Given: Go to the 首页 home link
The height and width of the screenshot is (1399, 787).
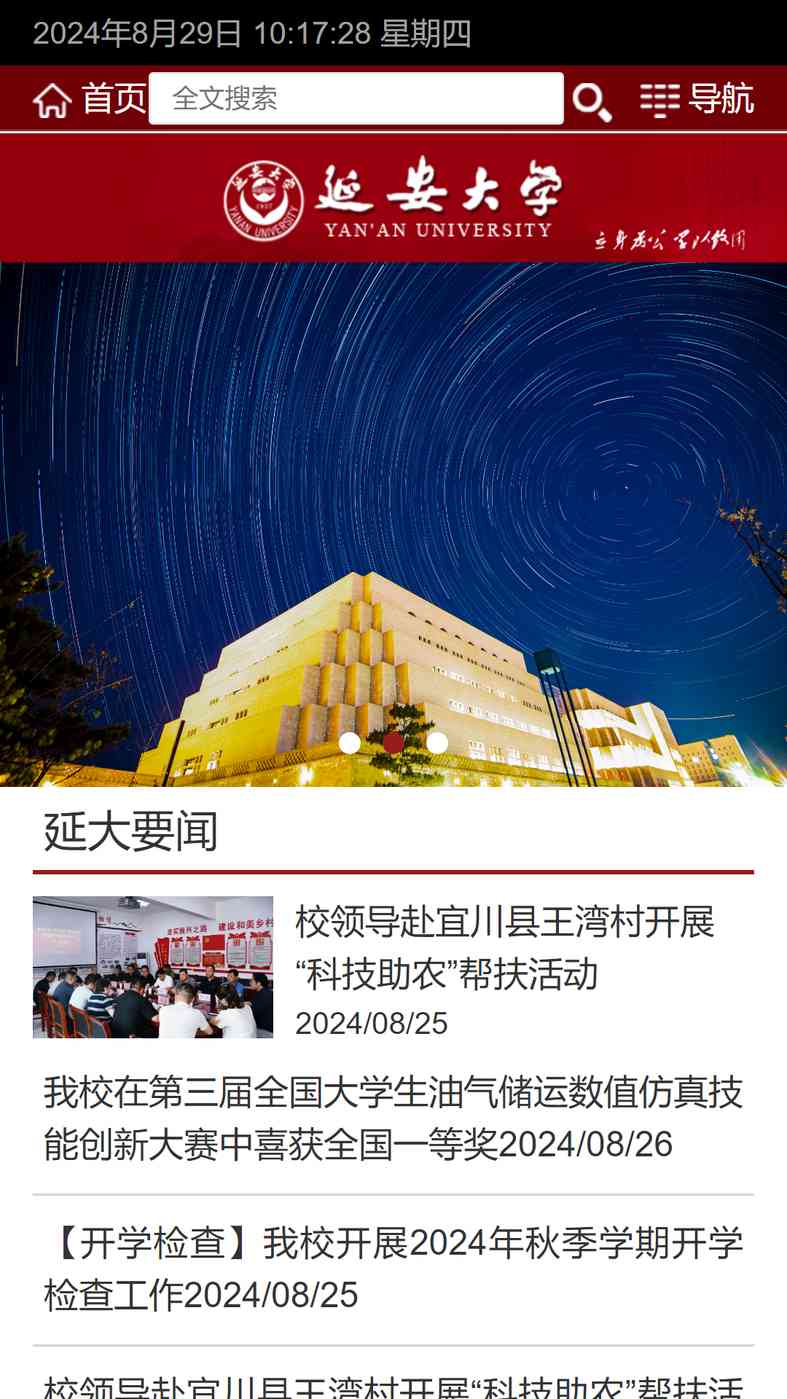Looking at the screenshot, I should tap(90, 99).
